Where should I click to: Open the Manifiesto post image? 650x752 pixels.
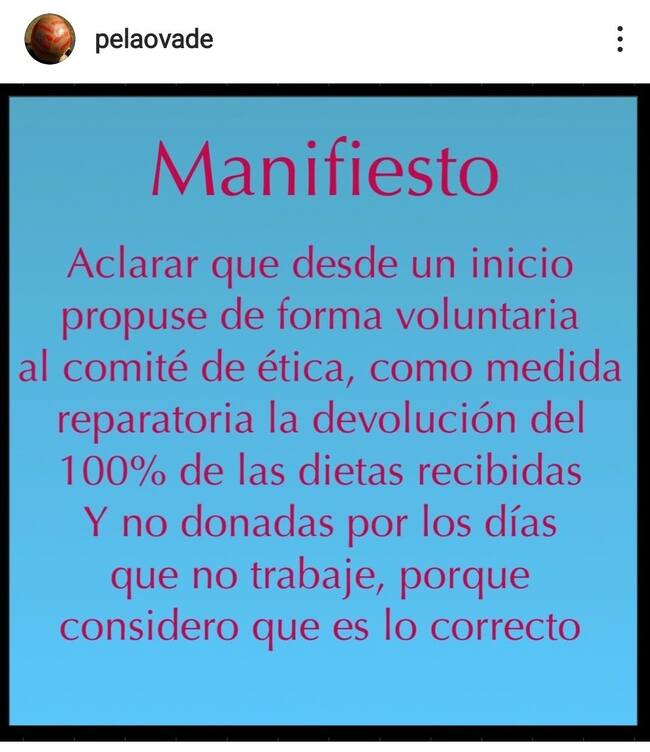(324, 410)
